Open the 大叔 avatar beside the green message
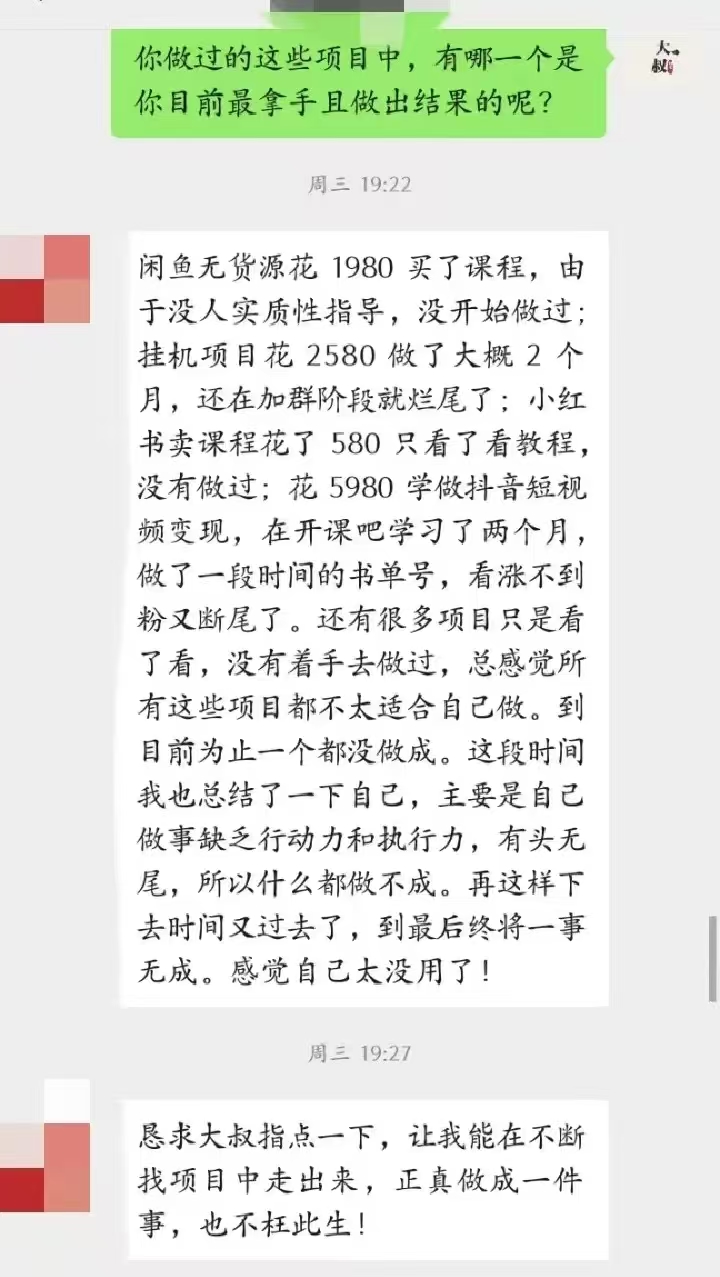 pos(663,58)
